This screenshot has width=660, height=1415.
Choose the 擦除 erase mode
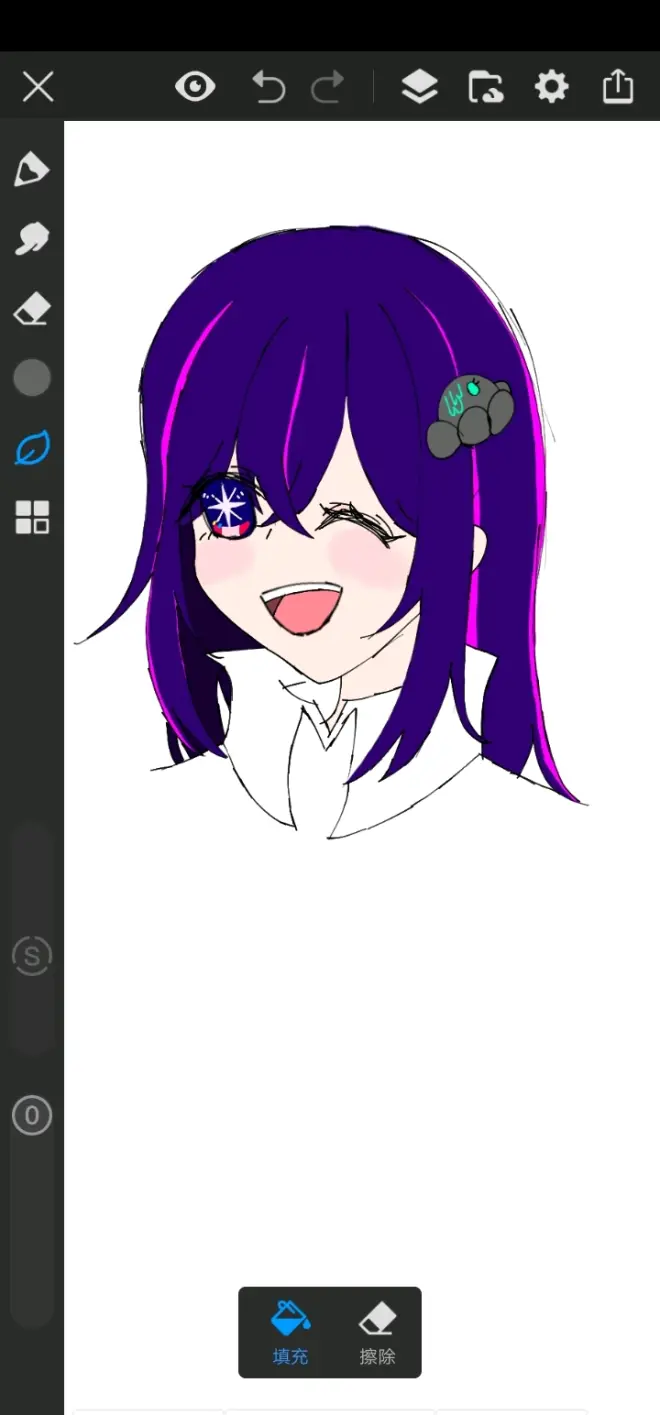pos(377,1332)
